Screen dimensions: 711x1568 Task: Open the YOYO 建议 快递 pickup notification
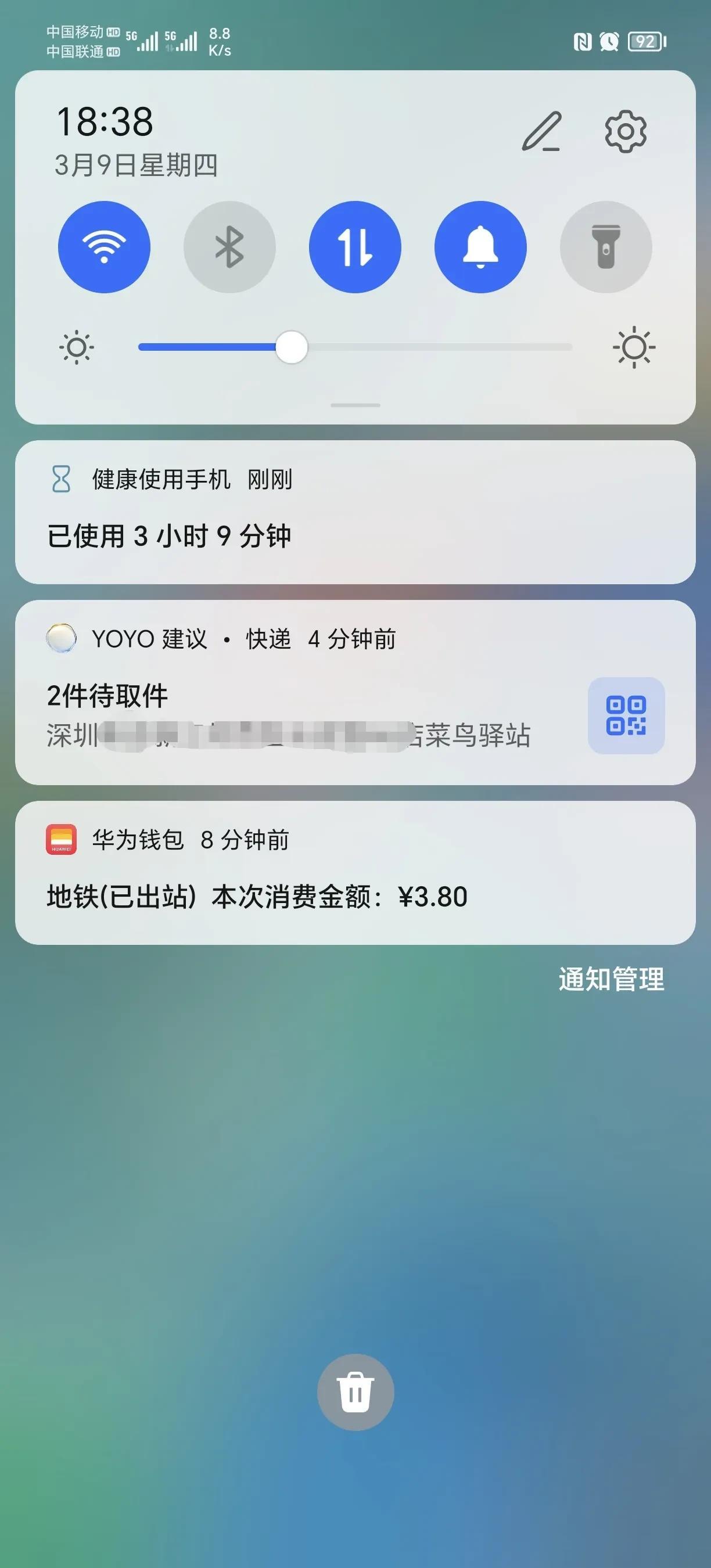(x=304, y=694)
